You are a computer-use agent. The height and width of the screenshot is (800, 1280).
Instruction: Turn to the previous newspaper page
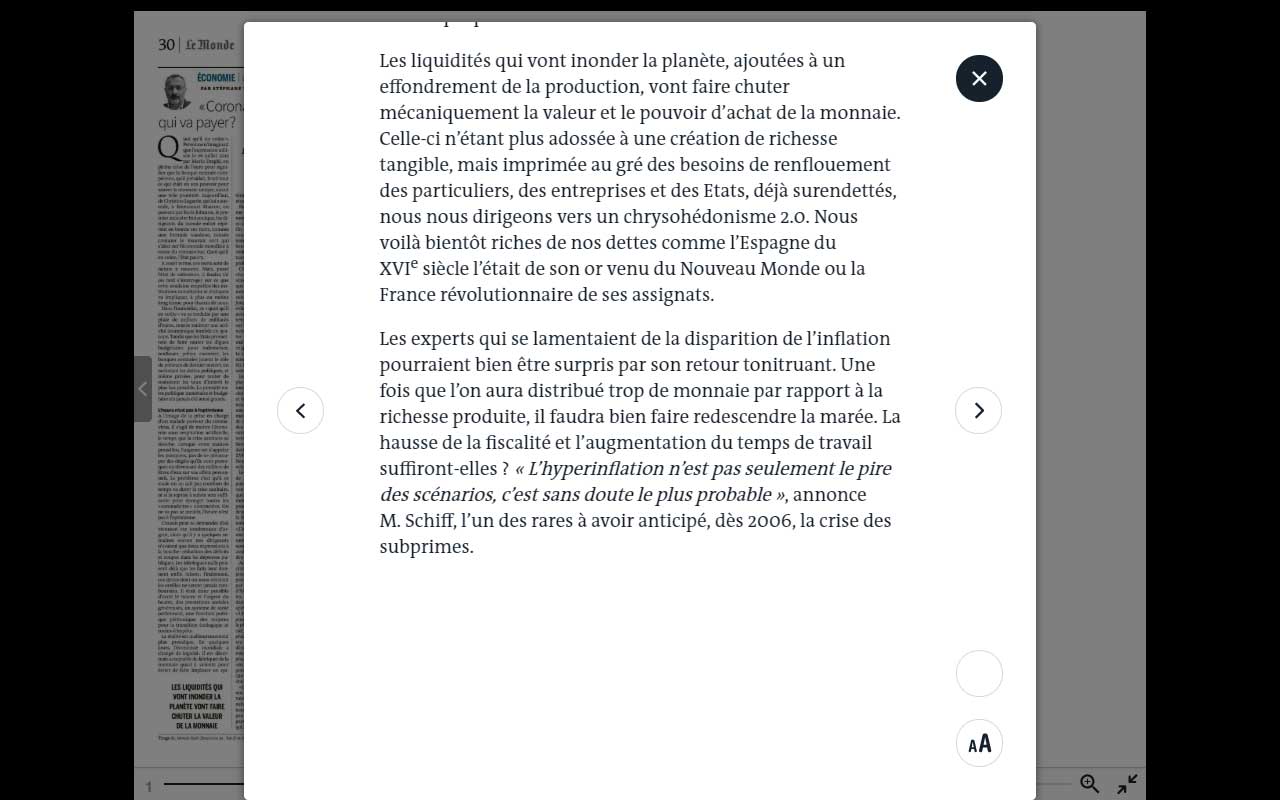click(x=143, y=389)
